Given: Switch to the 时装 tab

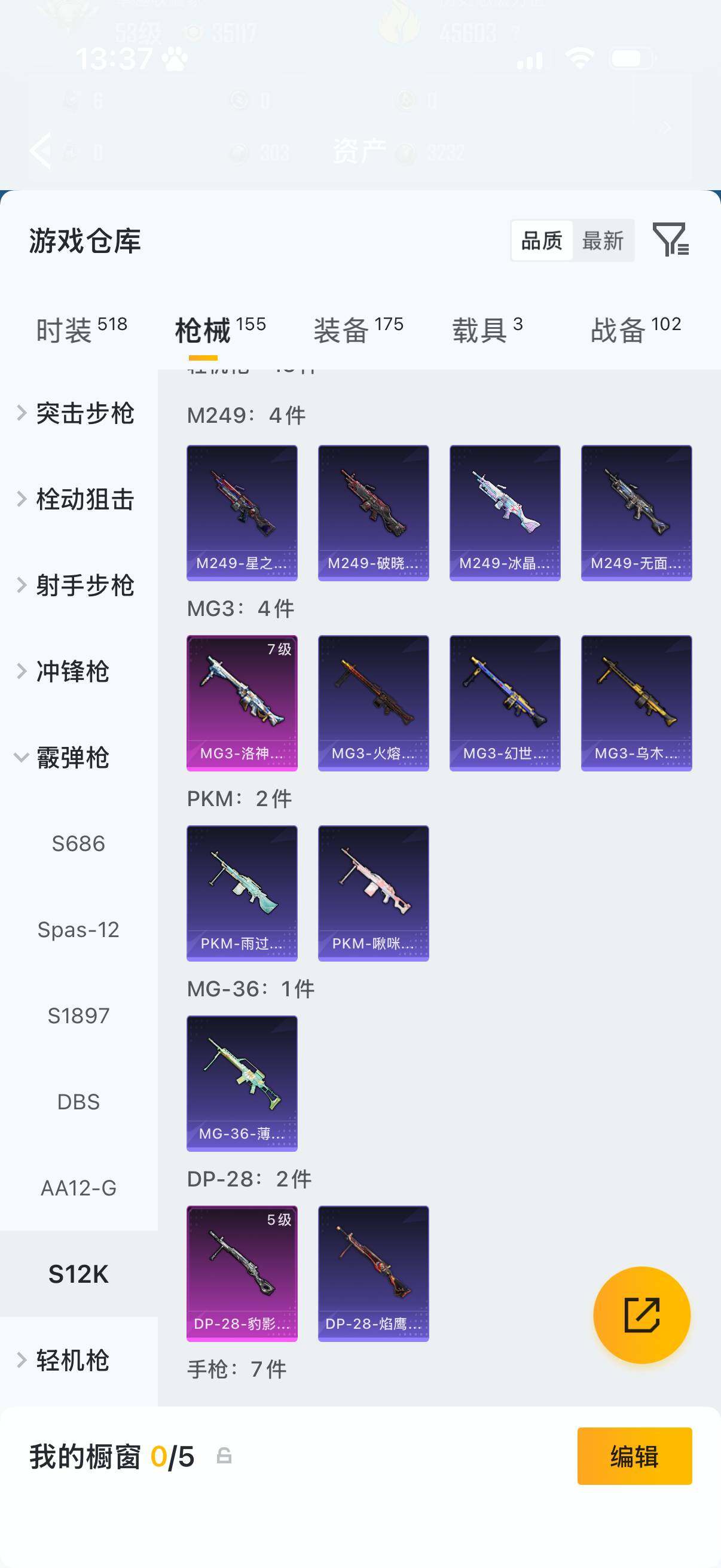Looking at the screenshot, I should click(x=81, y=330).
